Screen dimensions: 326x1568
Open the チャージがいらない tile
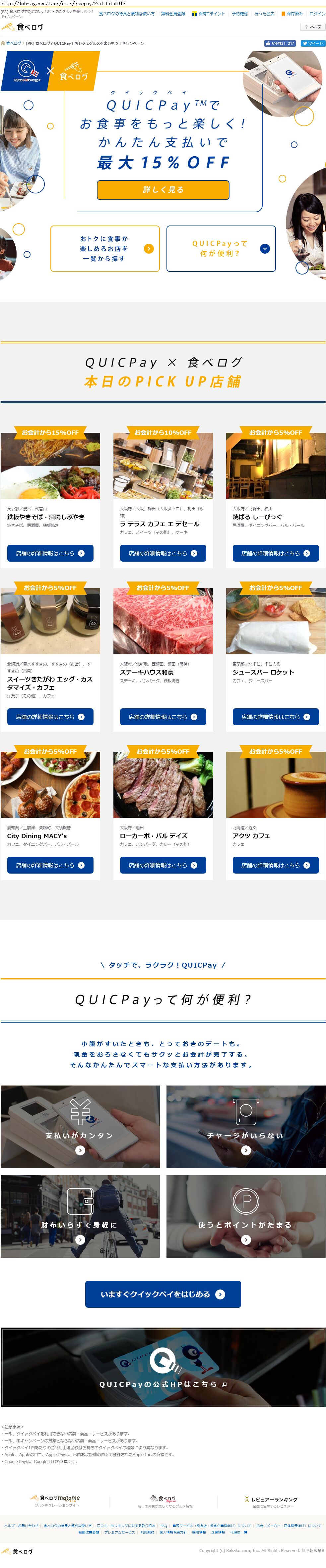[x=245, y=1126]
